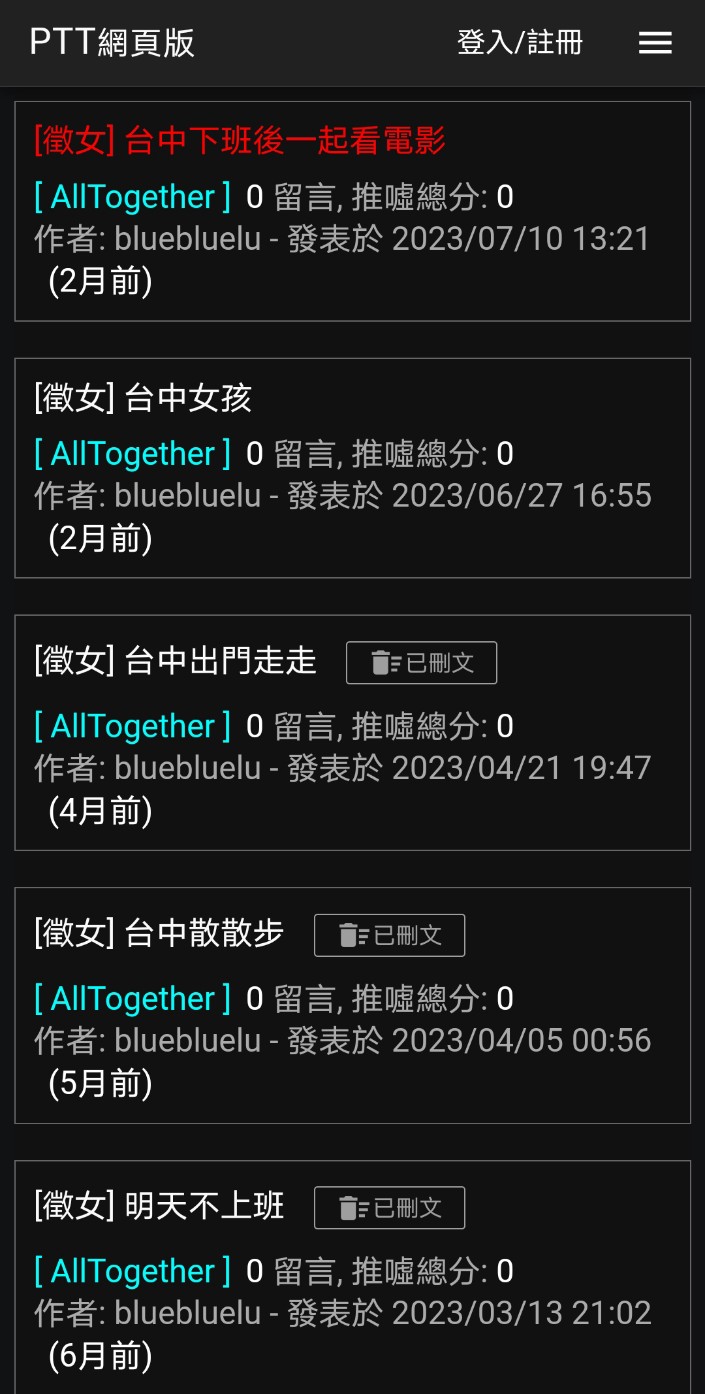
Task: Tap 登入/註冊 to log in
Action: (x=519, y=43)
